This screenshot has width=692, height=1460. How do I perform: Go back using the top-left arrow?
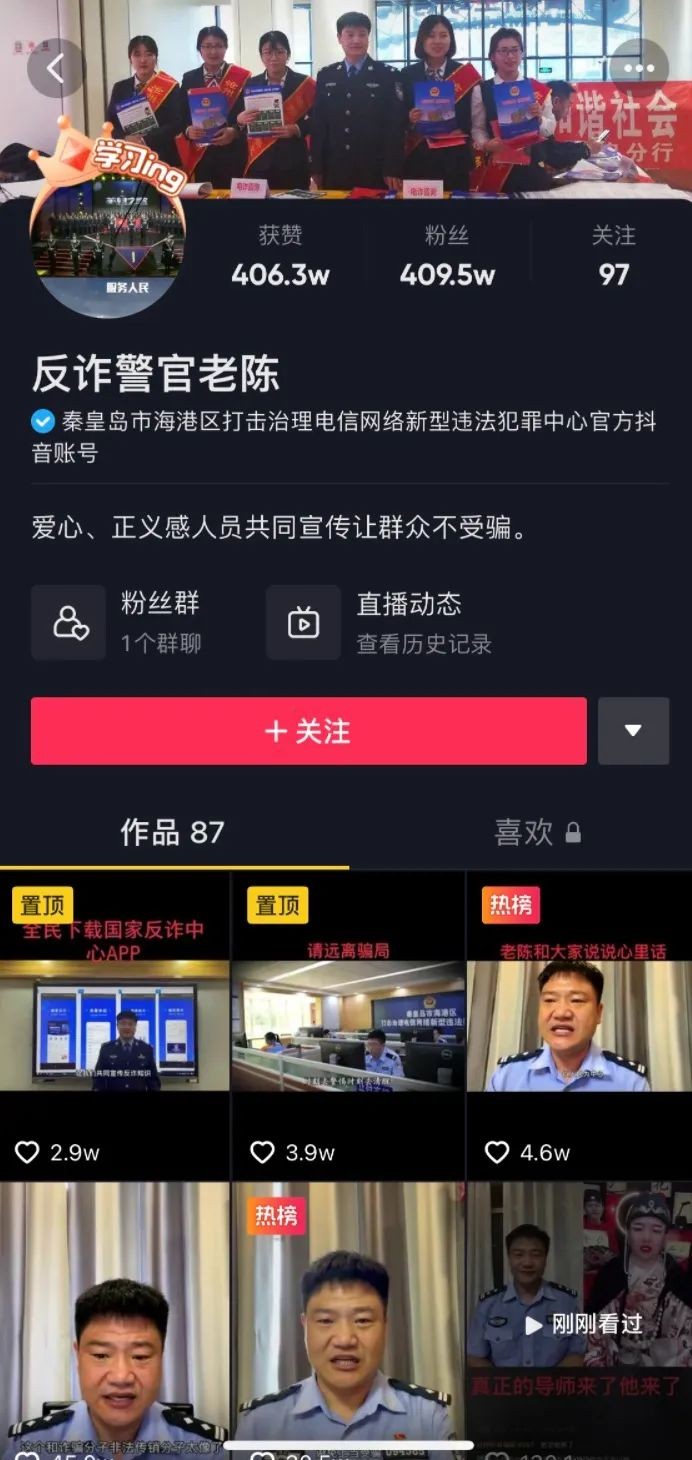[x=56, y=68]
